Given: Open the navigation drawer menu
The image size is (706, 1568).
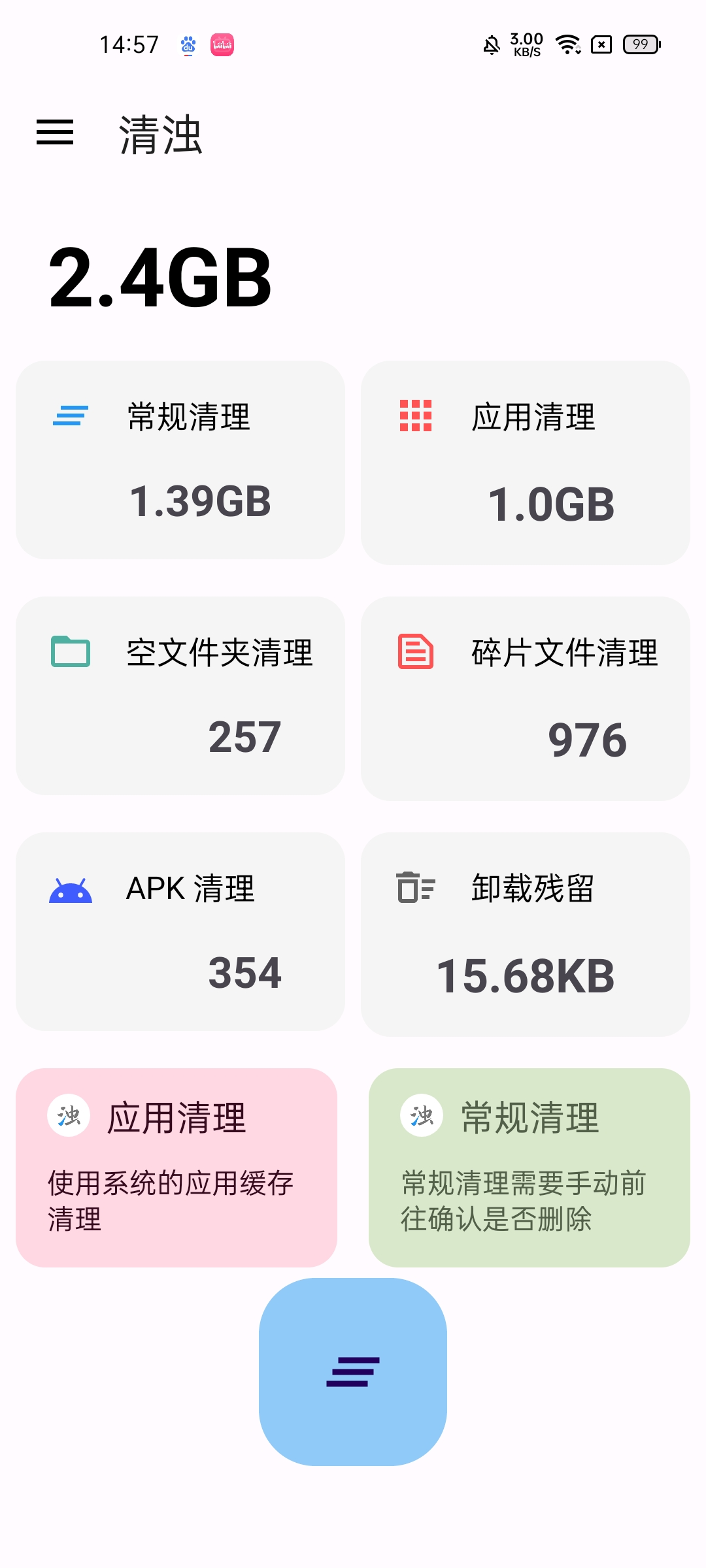Looking at the screenshot, I should tap(55, 133).
